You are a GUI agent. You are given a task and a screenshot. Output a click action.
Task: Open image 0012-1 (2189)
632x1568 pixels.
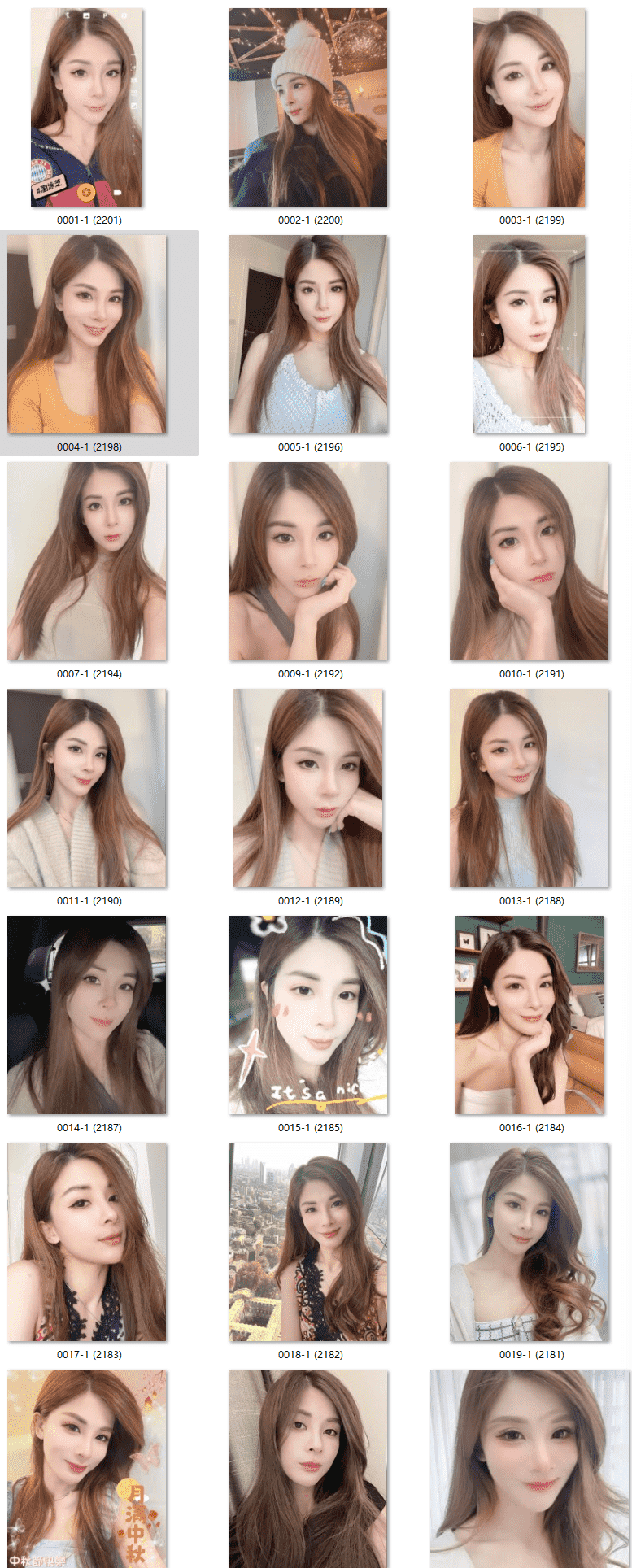coord(308,788)
